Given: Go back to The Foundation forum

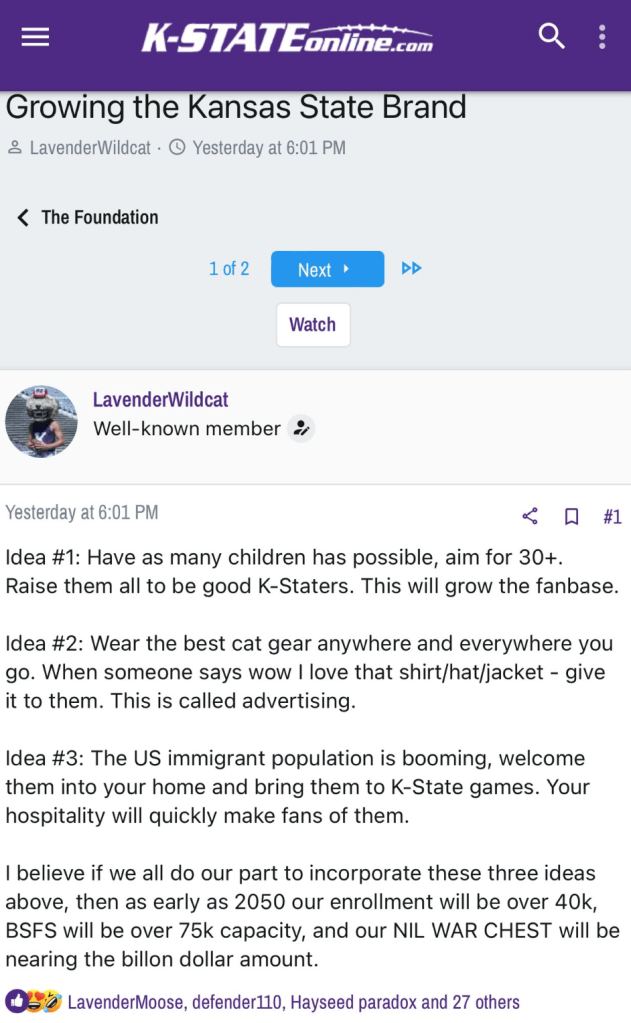Looking at the screenshot, I should (88, 217).
